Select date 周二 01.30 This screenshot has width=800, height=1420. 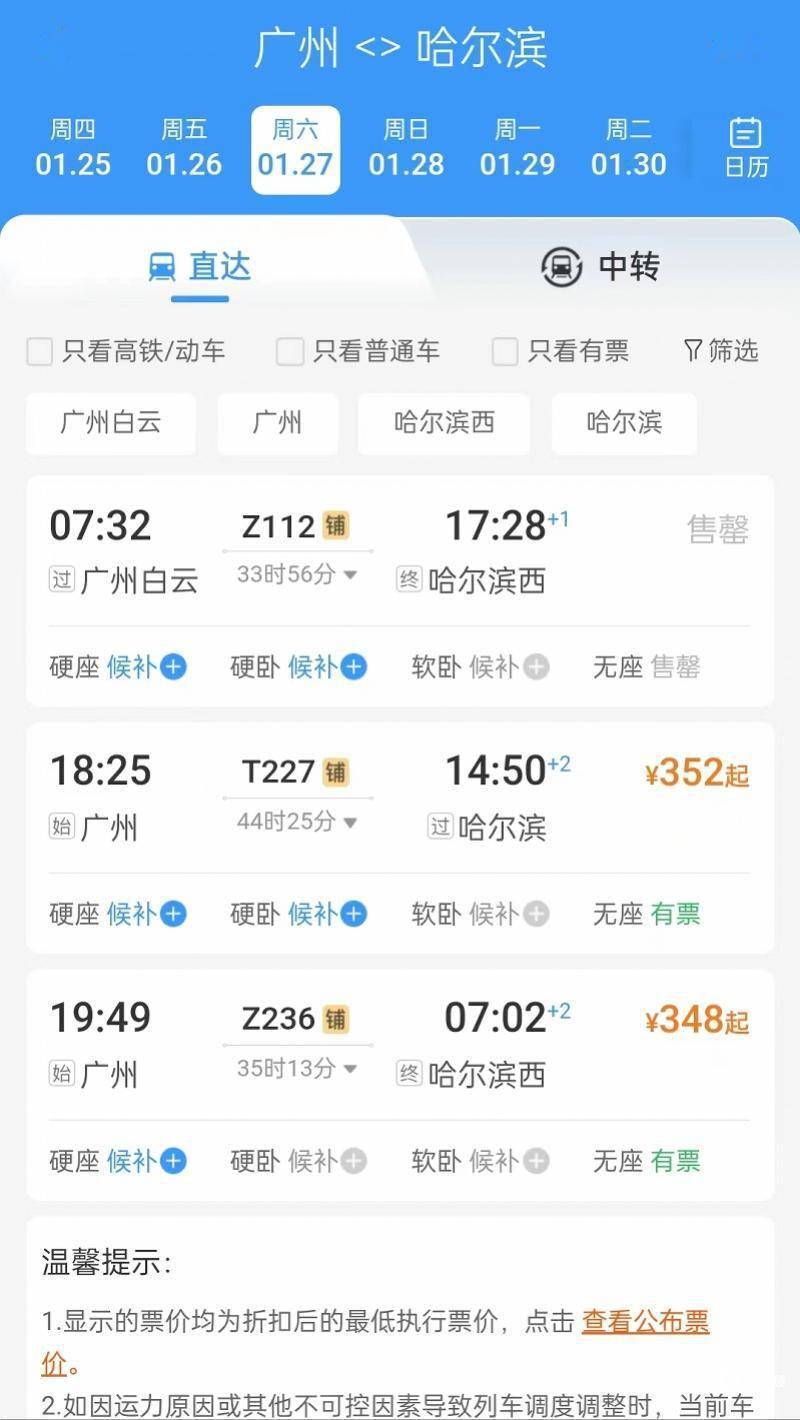[628, 148]
